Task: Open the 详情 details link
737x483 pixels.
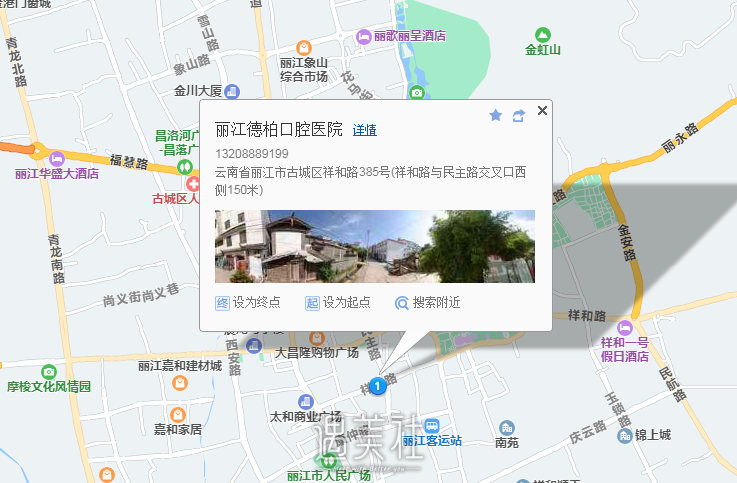Action: (x=364, y=131)
